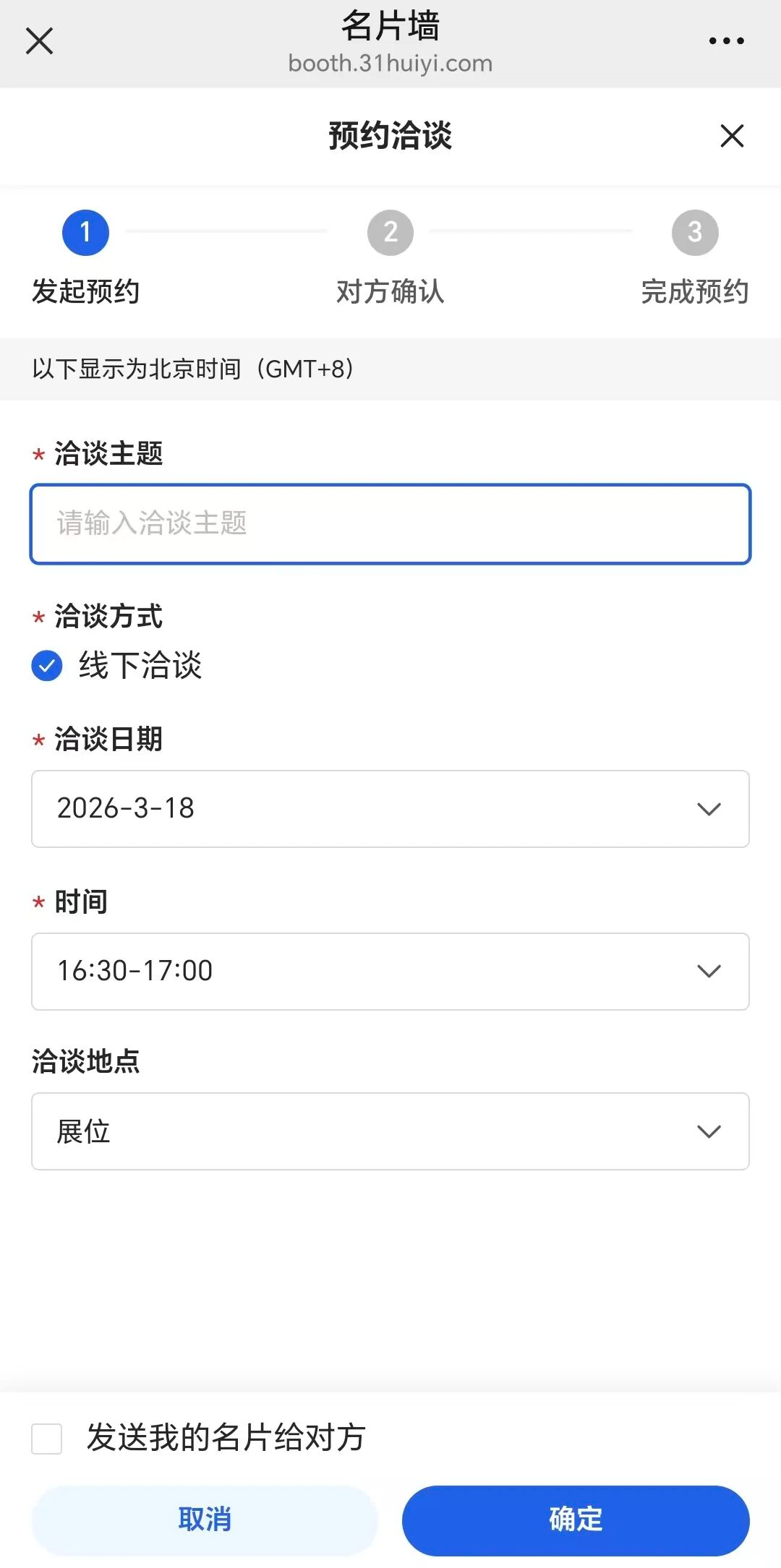Open the 时间 dropdown showing 16:30-17:00
The height and width of the screenshot is (1568, 781).
click(390, 972)
